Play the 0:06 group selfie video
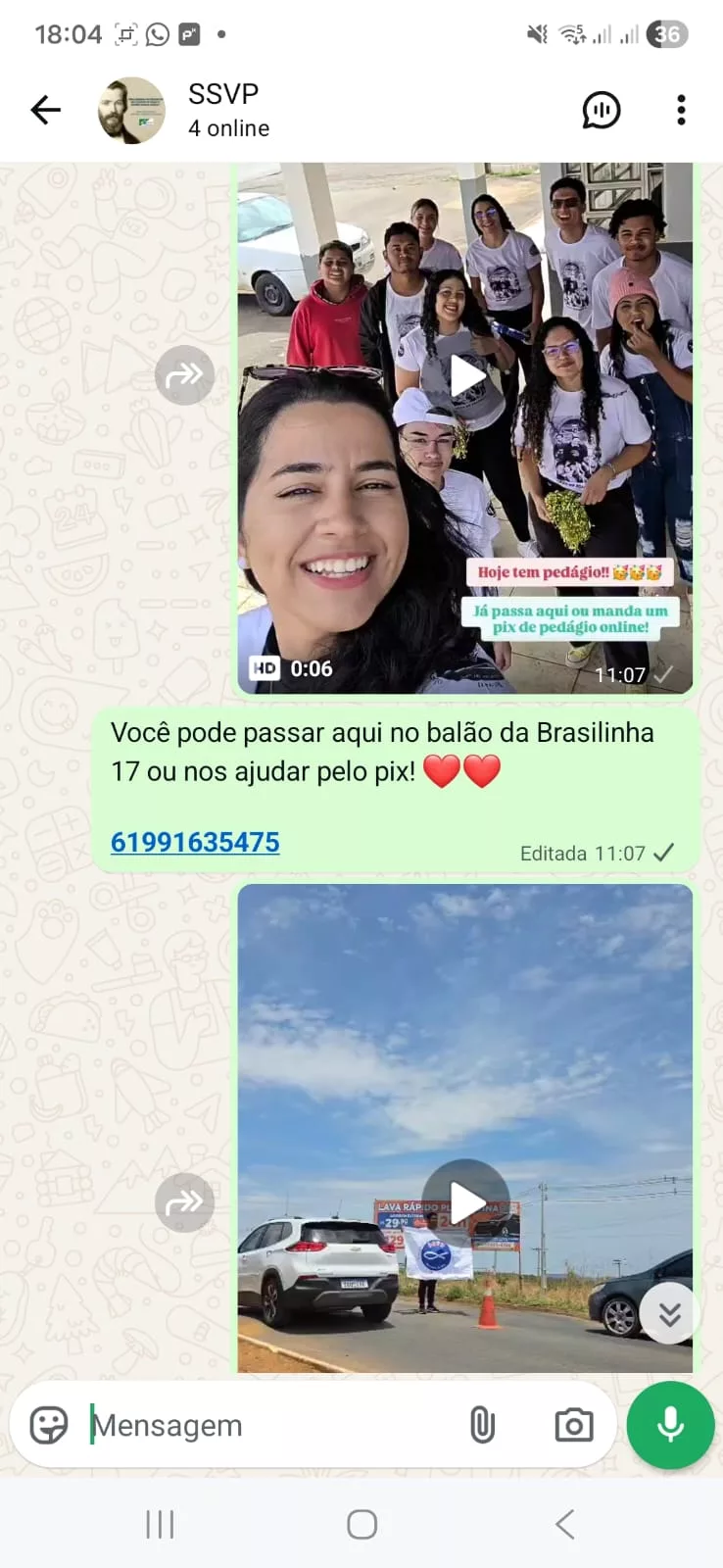723x1568 pixels. (x=466, y=375)
